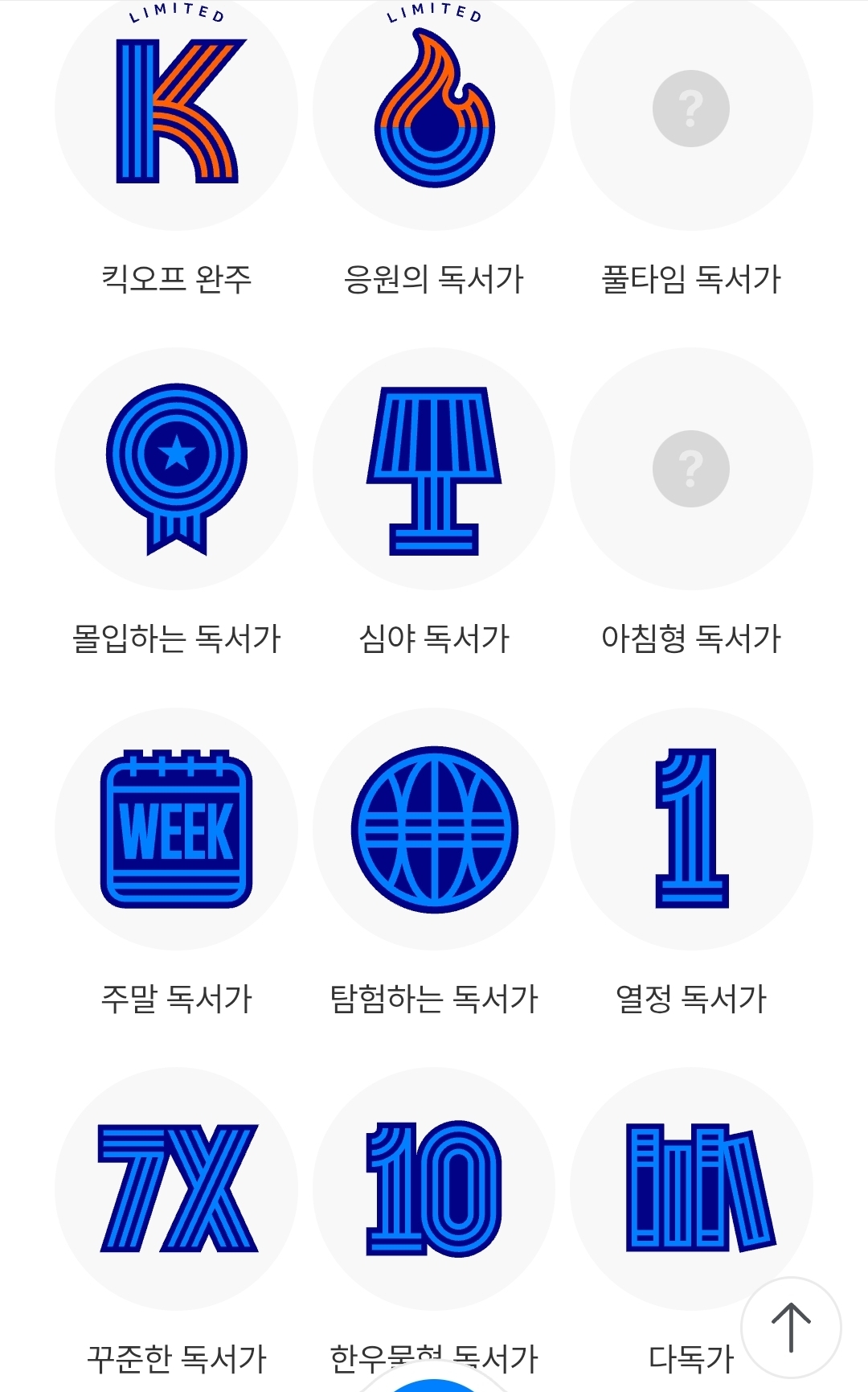Tap the locked 아침형 독서가 badge
Viewport: 868px width, 1392px height.
pos(691,469)
